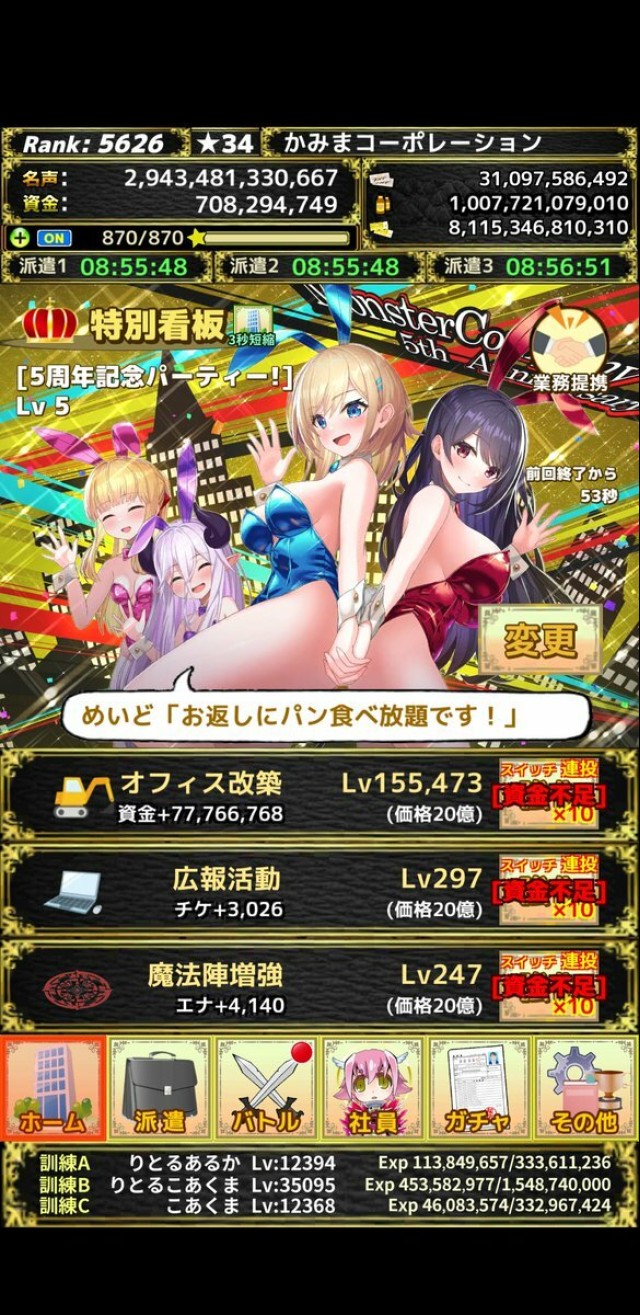Image resolution: width=640 pixels, height=1315 pixels.
Task: Tap the x10 upgrade for 広報活動
Action: pyautogui.click(x=549, y=891)
